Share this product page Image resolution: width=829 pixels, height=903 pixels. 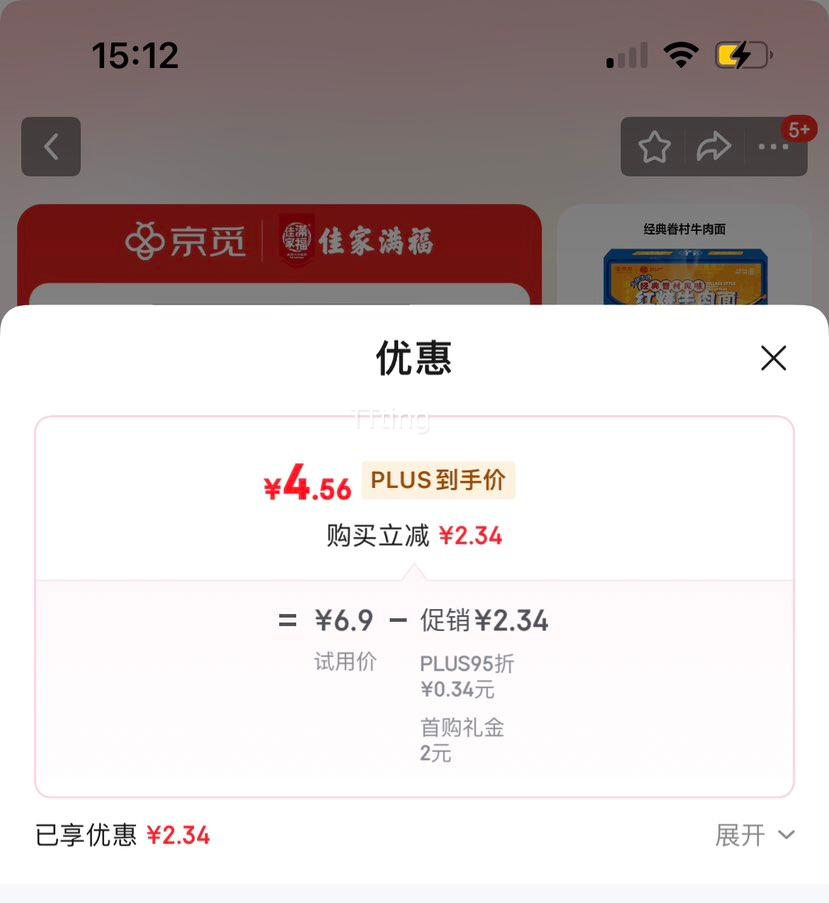pyautogui.click(x=714, y=146)
